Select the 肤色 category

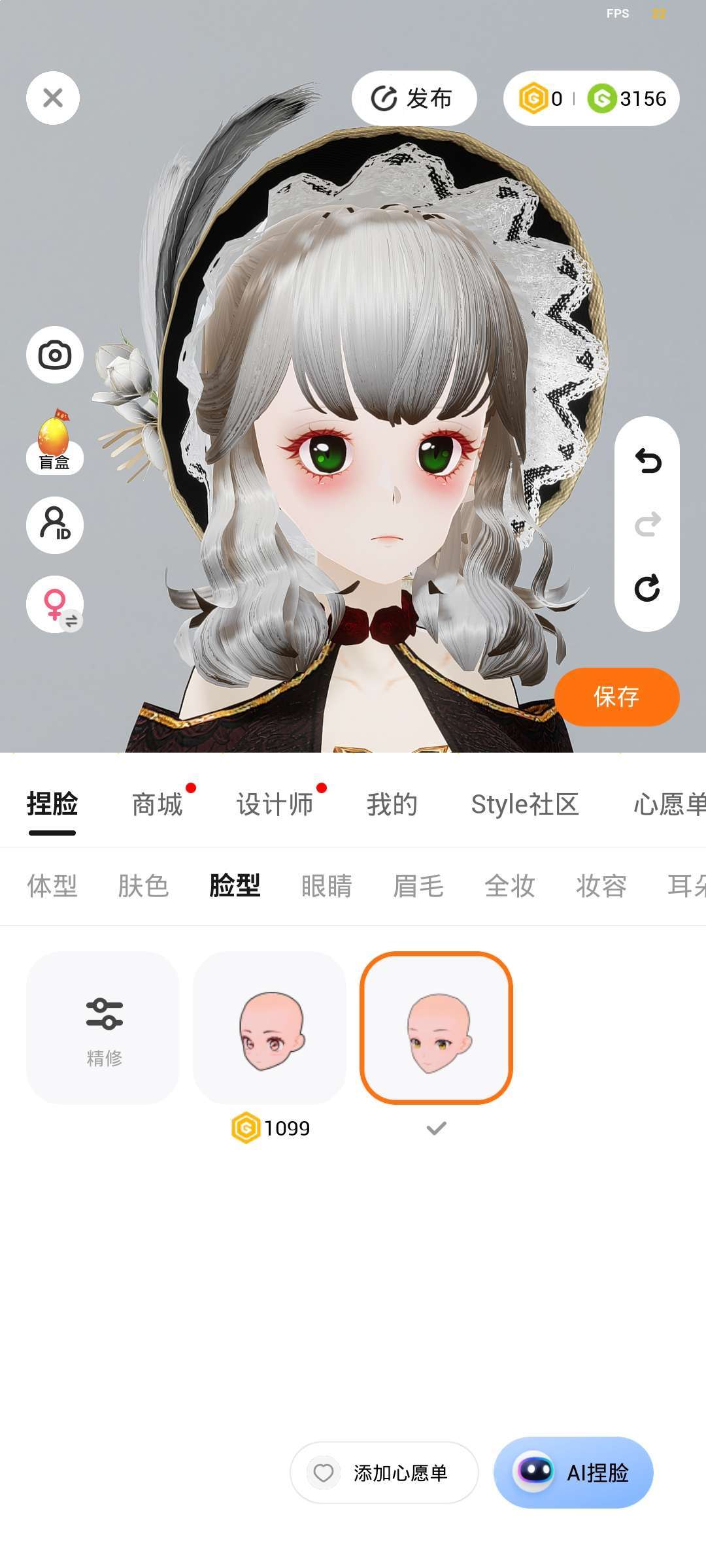[x=143, y=886]
